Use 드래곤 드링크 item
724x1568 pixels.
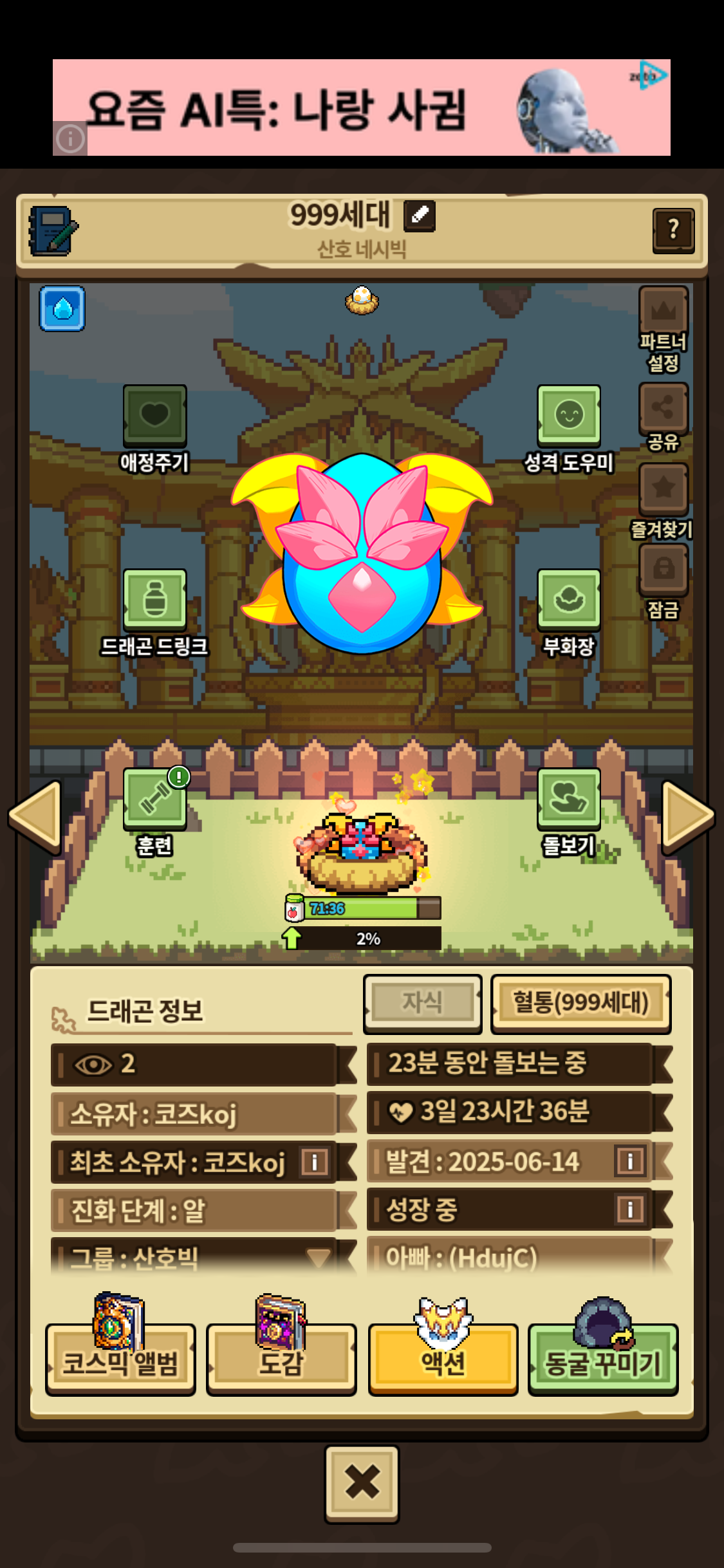pyautogui.click(x=154, y=599)
